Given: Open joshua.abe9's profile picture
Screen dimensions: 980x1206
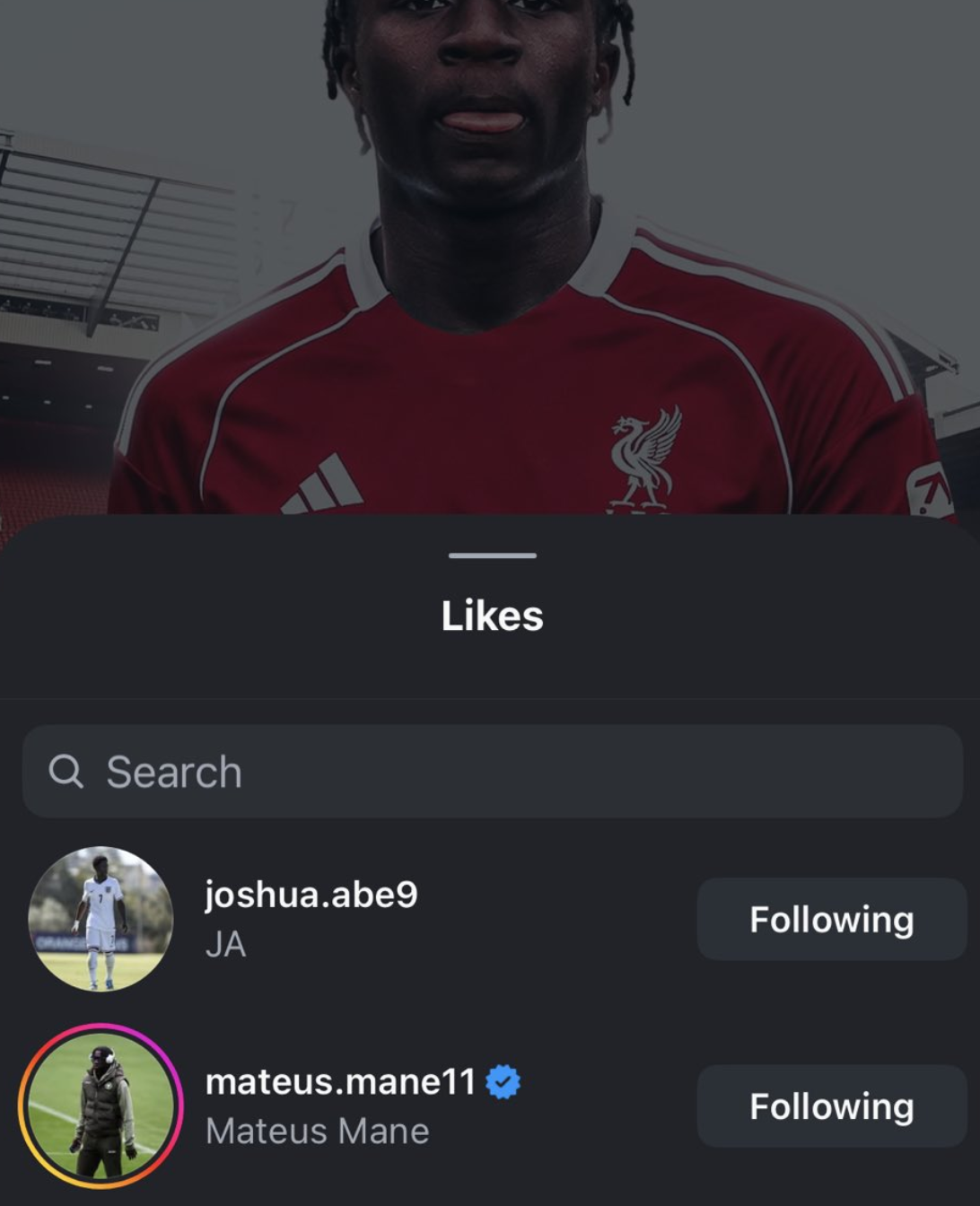Looking at the screenshot, I should 101,919.
